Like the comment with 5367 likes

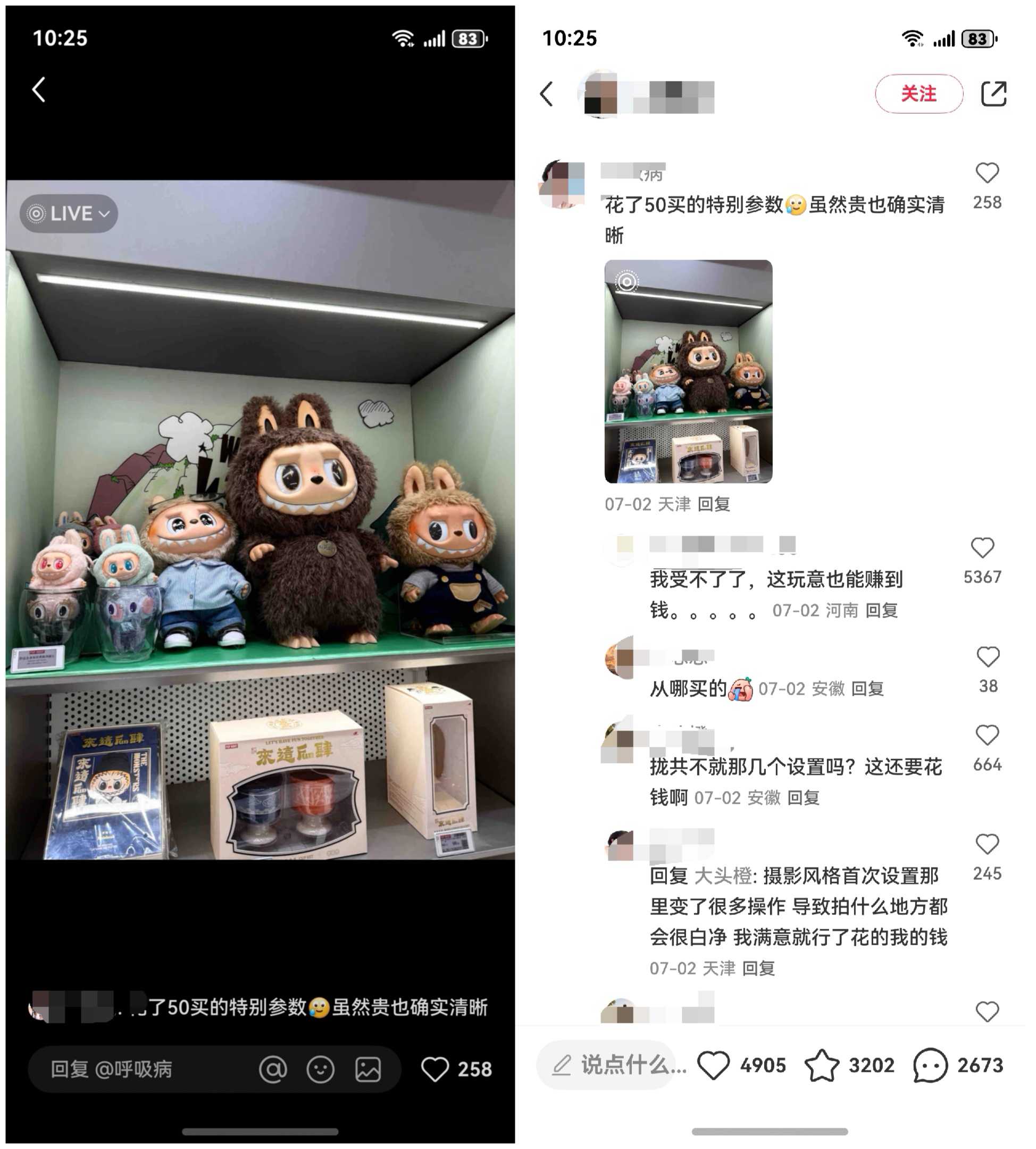pyautogui.click(x=982, y=548)
